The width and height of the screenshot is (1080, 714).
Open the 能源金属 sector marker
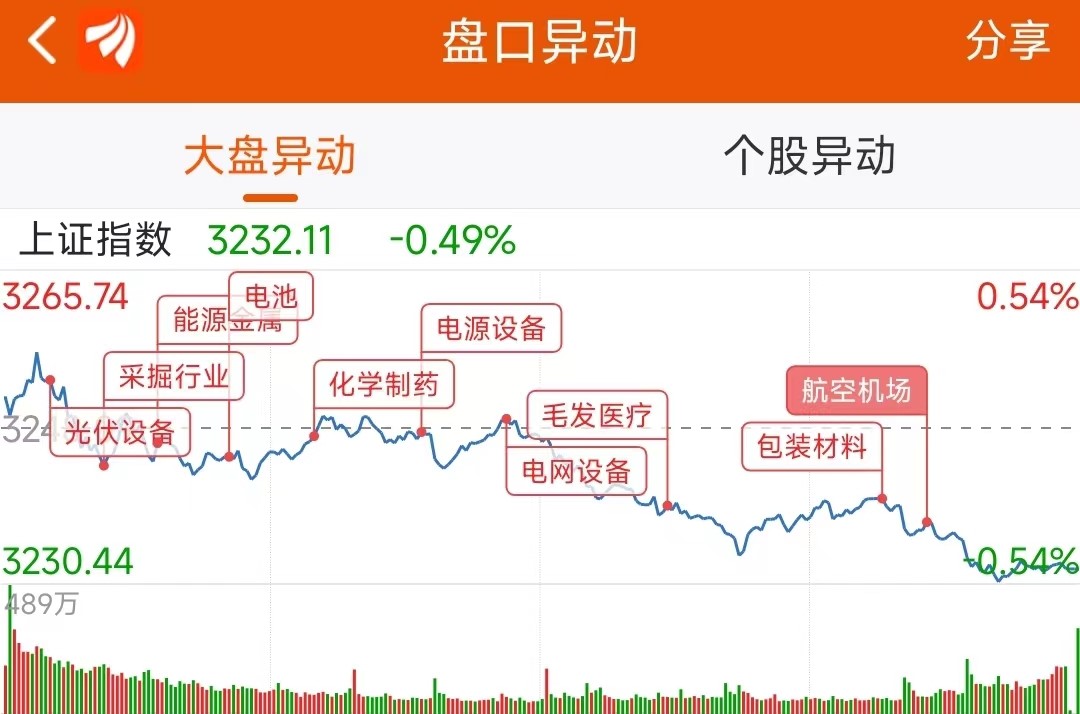[227, 319]
